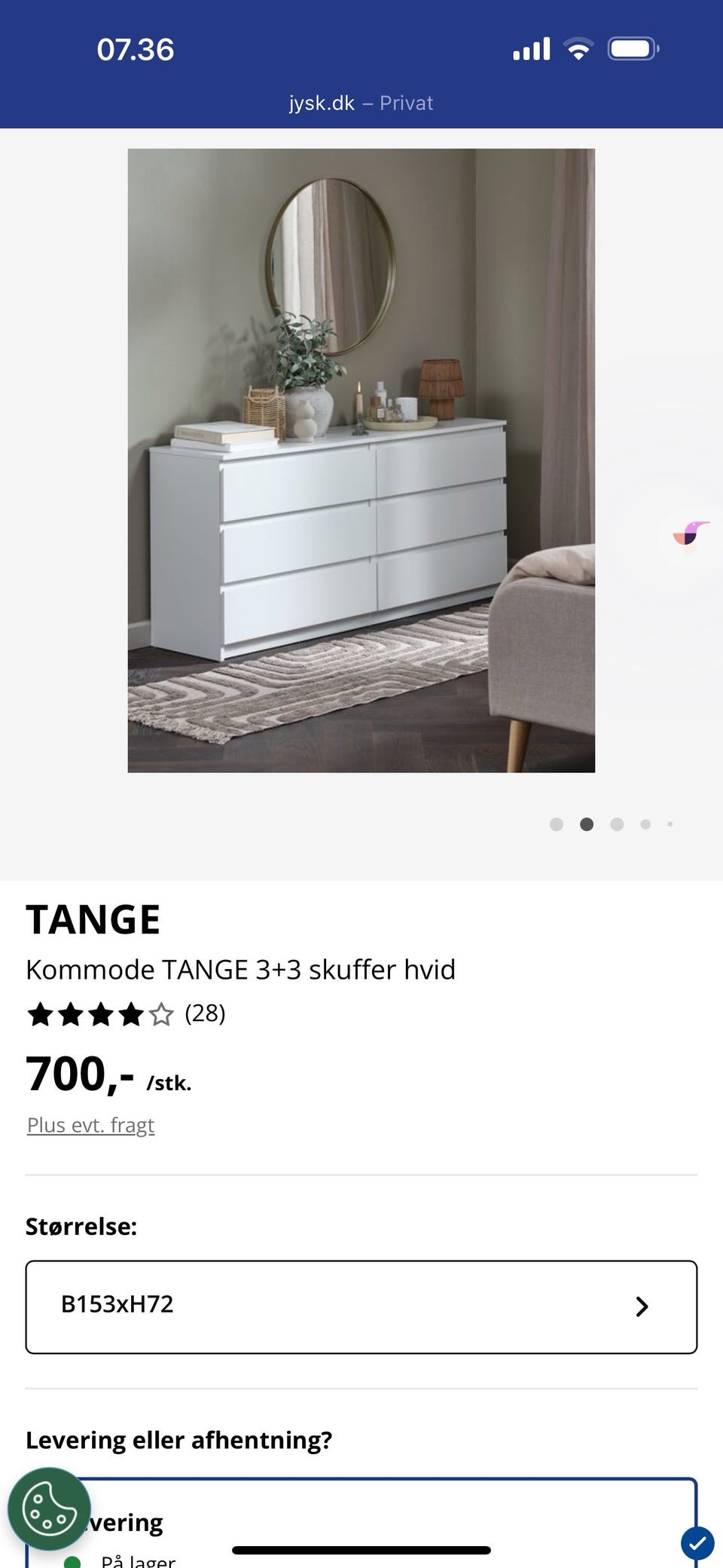Select the second carousel indicator dot
The image size is (723, 1568).
pyautogui.click(x=586, y=824)
